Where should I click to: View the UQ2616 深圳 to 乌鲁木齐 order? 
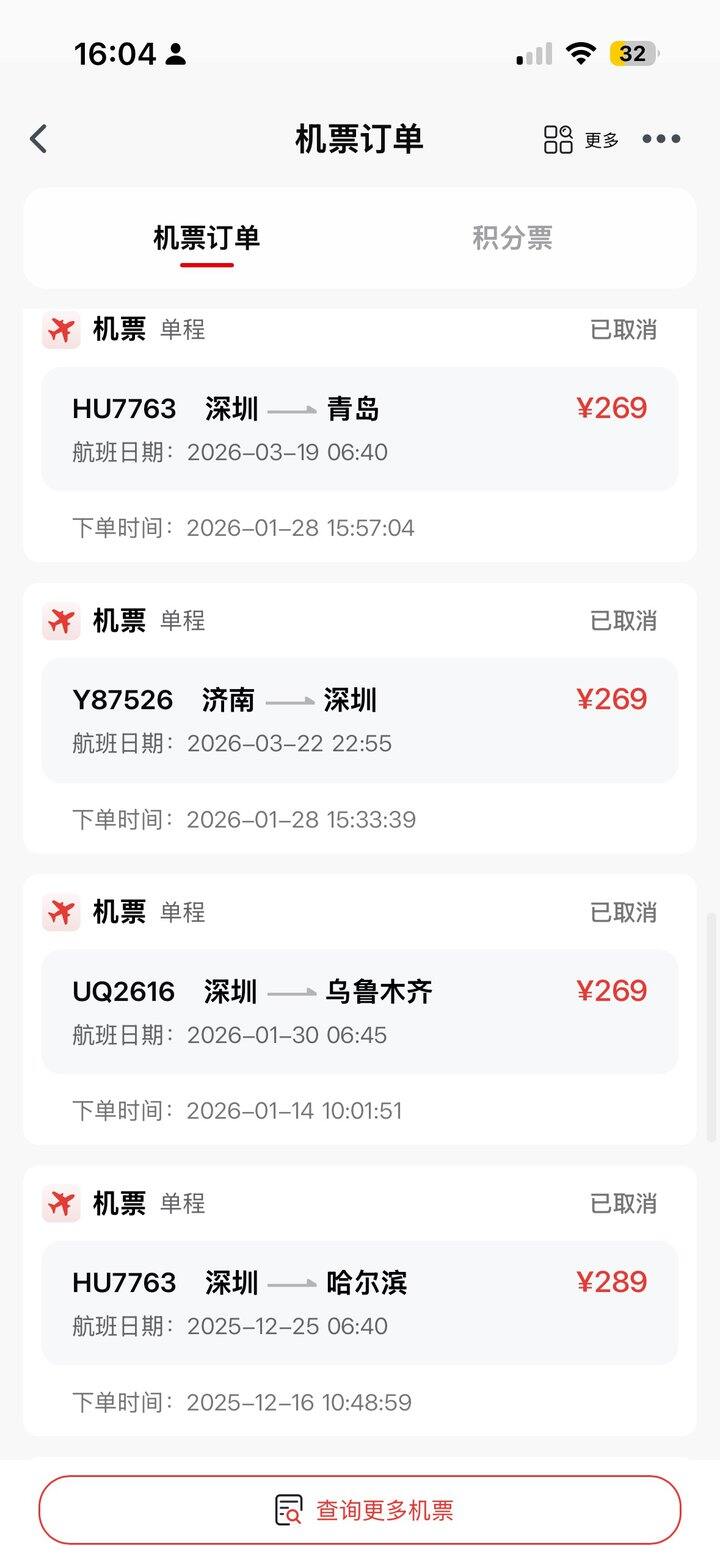tap(360, 1011)
